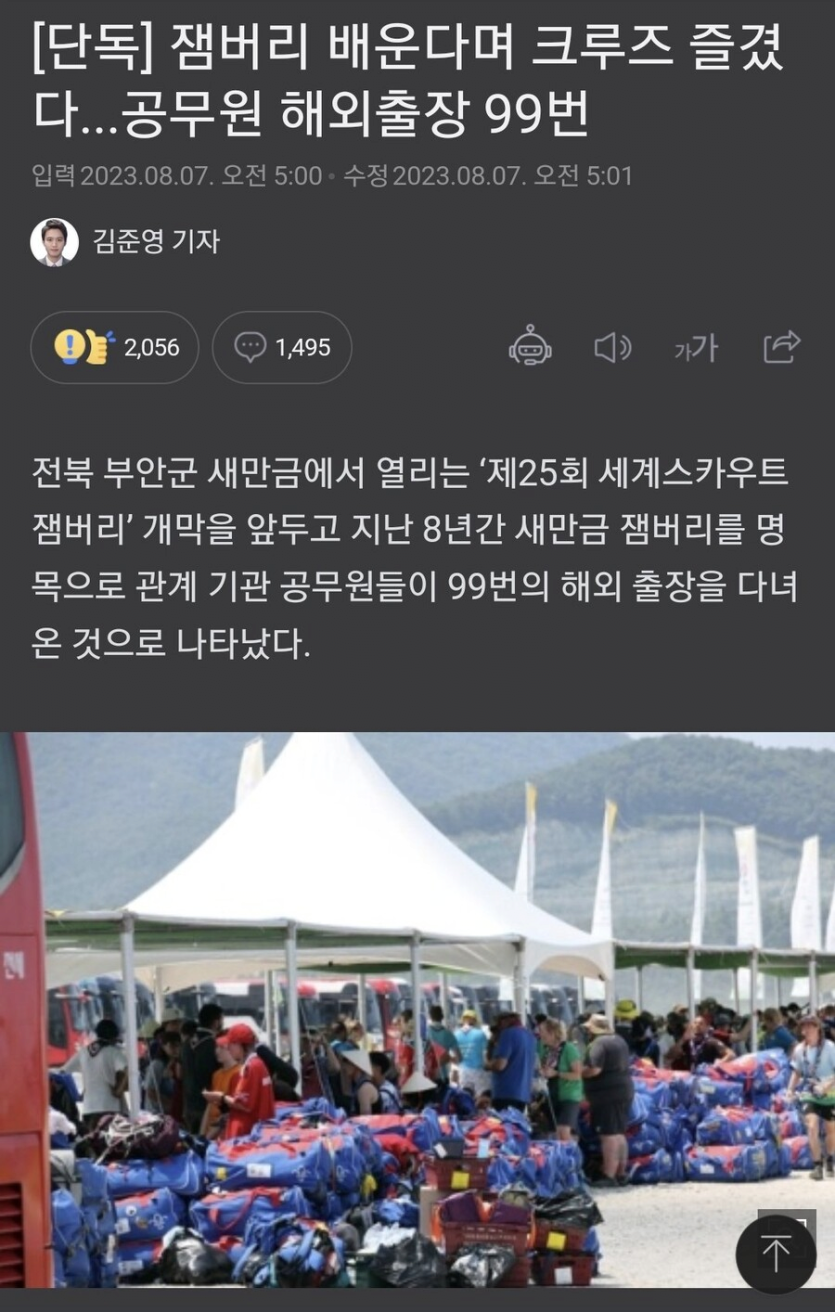Open reporter 김준영 기자's profile
This screenshot has height=1312, width=835.
coord(155,241)
